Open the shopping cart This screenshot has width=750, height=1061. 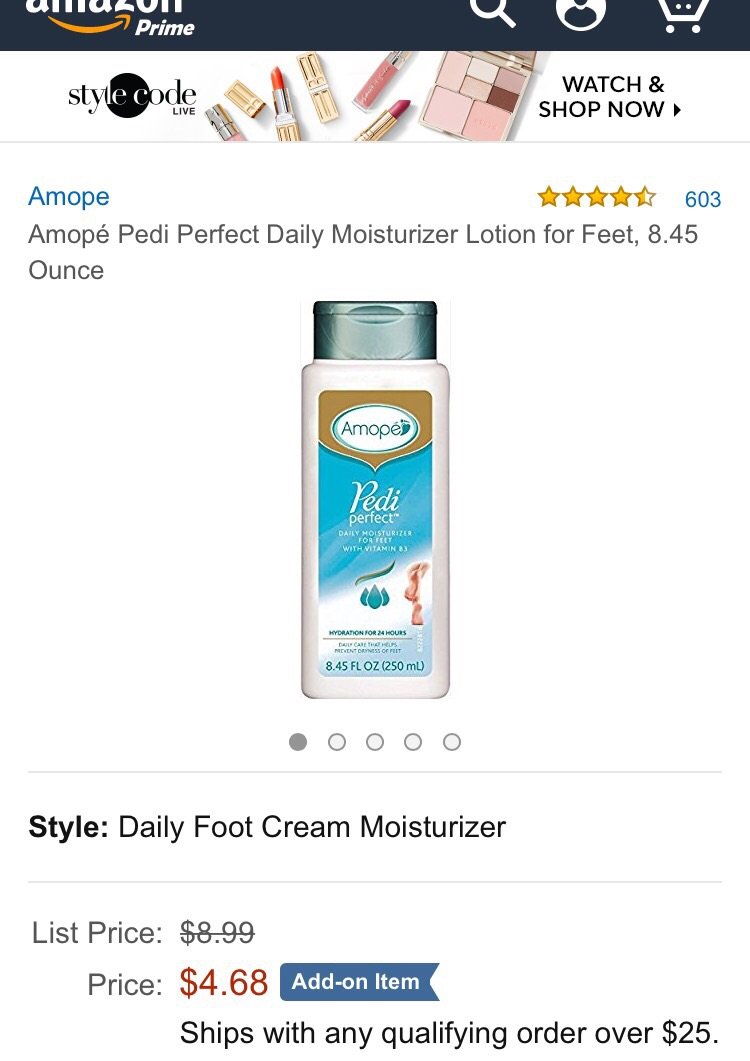pyautogui.click(x=683, y=12)
